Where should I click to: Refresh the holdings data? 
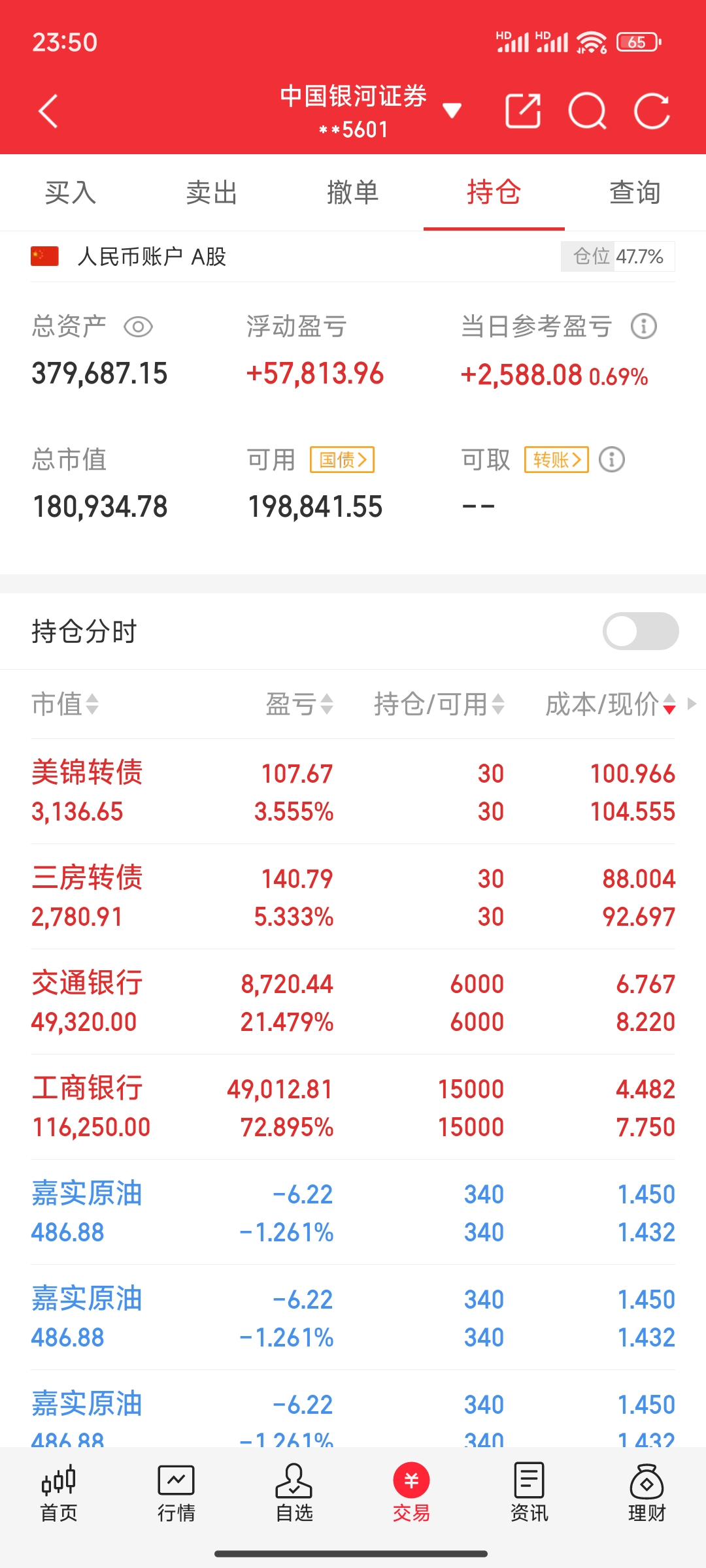652,111
